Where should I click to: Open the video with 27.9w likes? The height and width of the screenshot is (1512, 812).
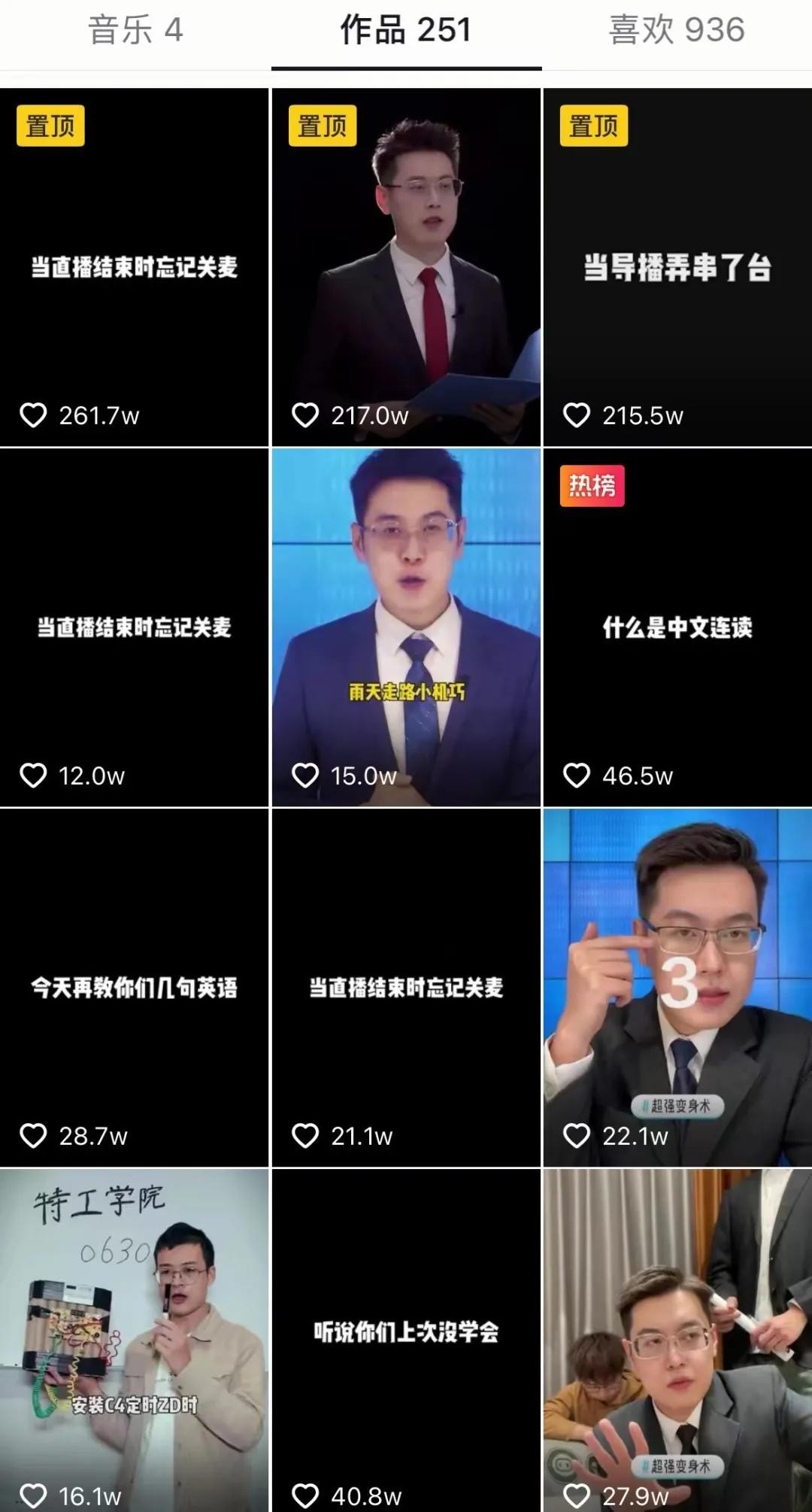pos(677,1339)
